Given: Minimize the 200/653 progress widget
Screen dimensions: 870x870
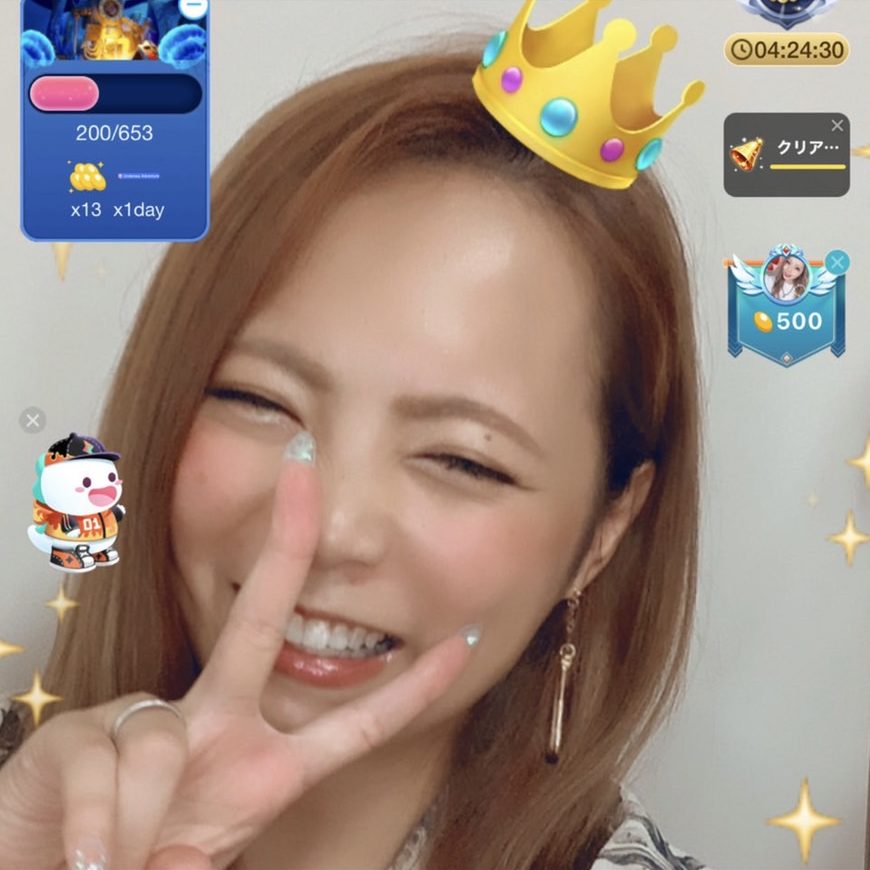Looking at the screenshot, I should 195,7.
